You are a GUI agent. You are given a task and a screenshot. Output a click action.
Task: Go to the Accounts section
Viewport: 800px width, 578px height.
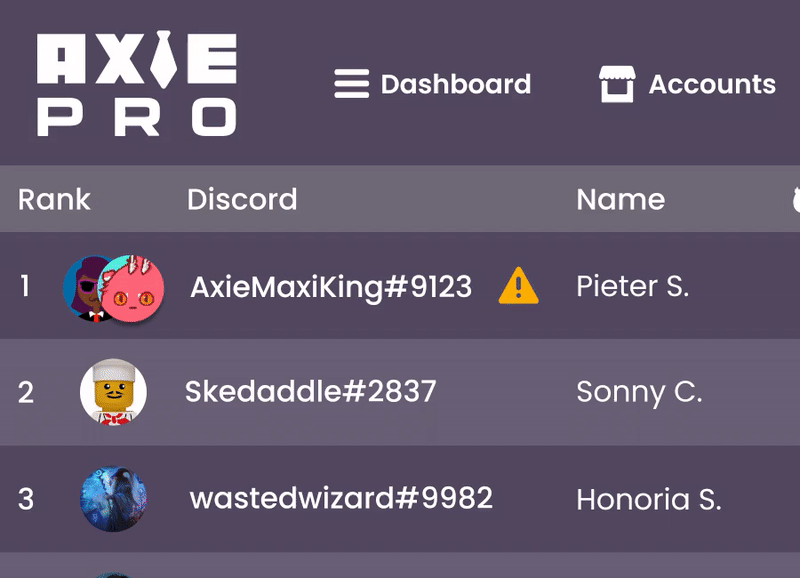coord(688,84)
